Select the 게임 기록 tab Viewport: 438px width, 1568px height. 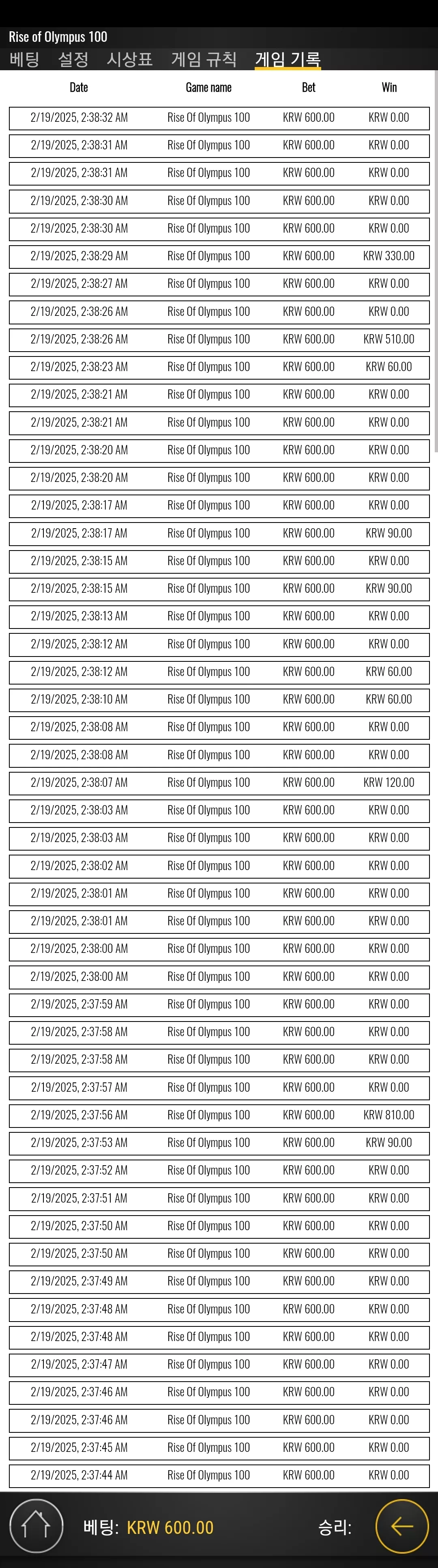(x=288, y=59)
